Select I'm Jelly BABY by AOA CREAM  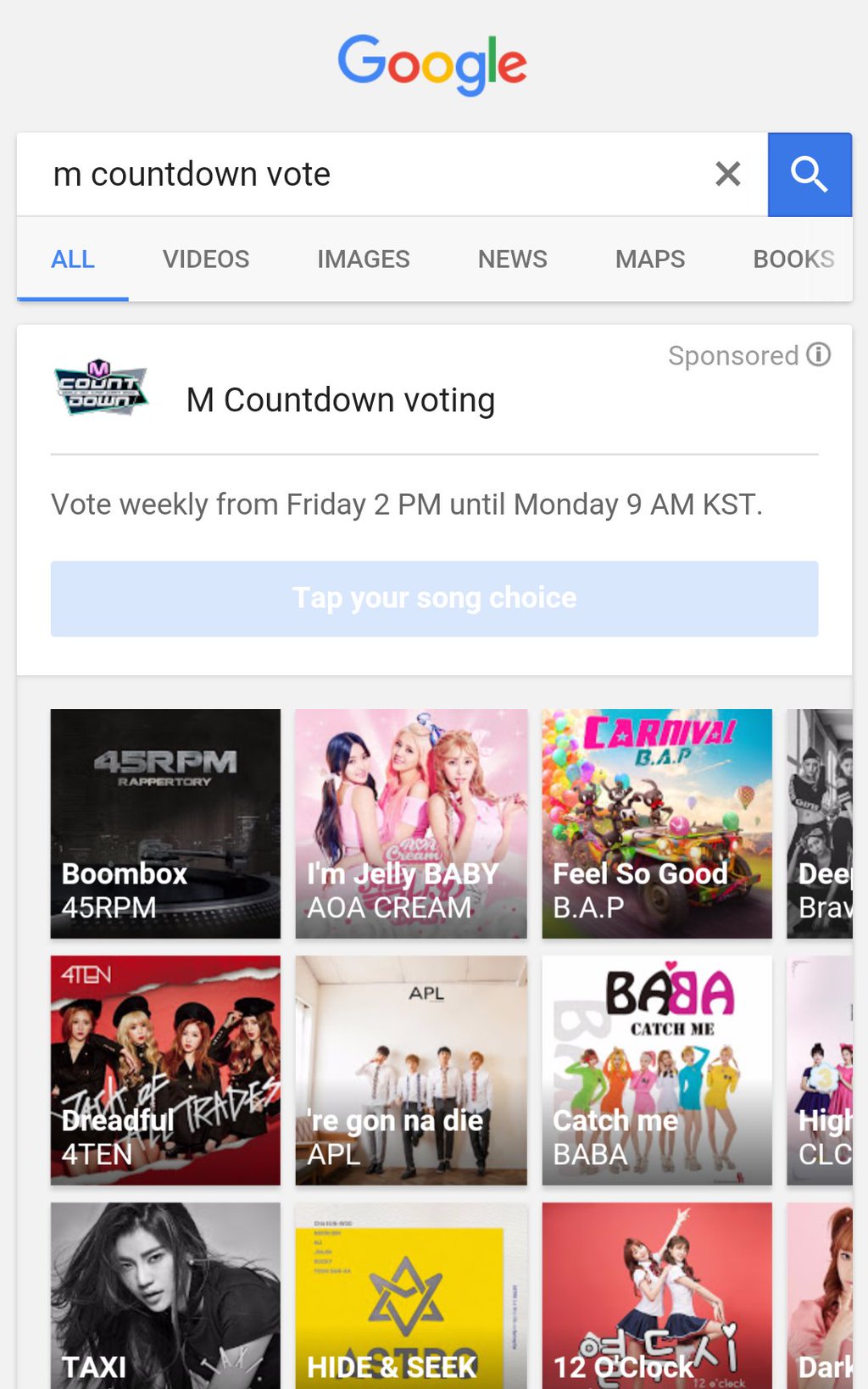tap(411, 823)
